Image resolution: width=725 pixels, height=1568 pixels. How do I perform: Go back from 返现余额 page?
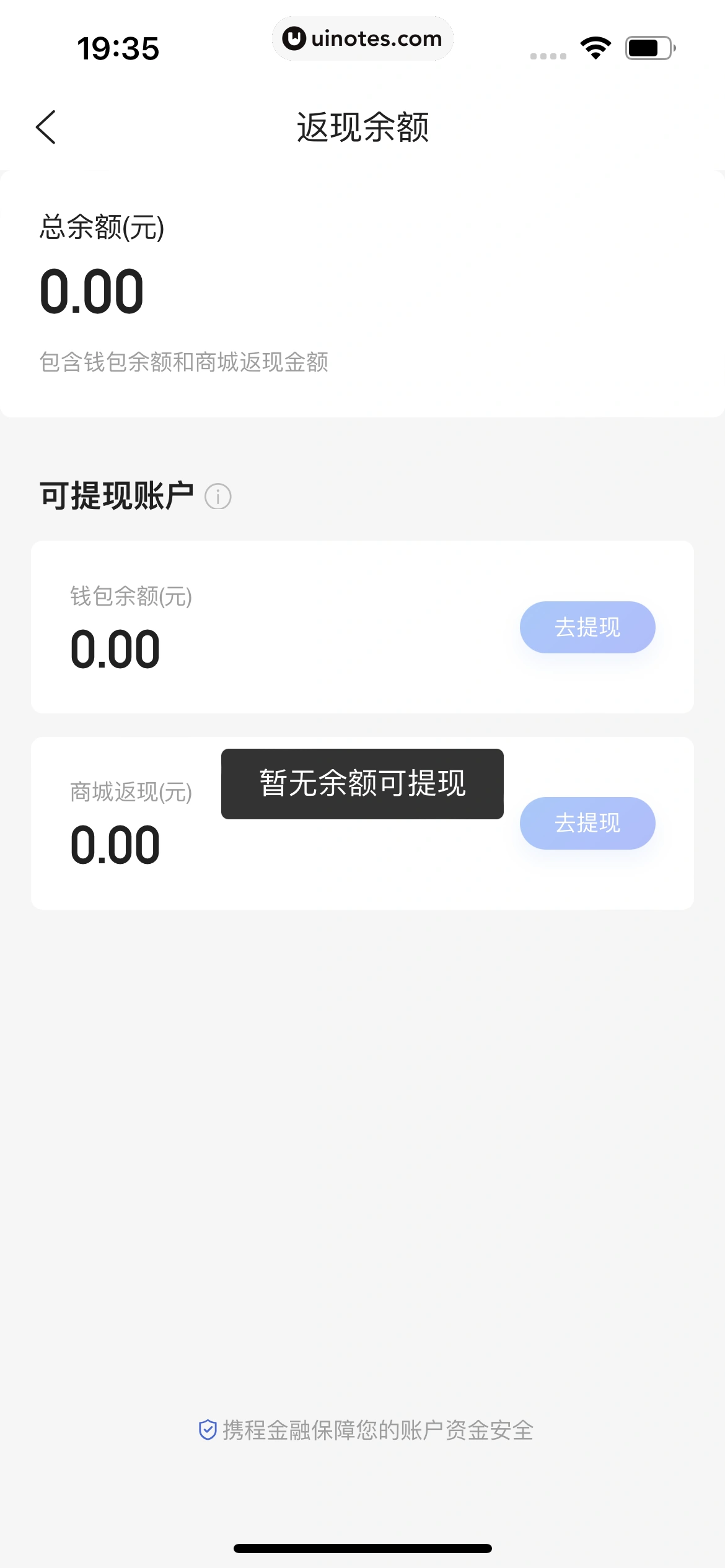(x=46, y=128)
